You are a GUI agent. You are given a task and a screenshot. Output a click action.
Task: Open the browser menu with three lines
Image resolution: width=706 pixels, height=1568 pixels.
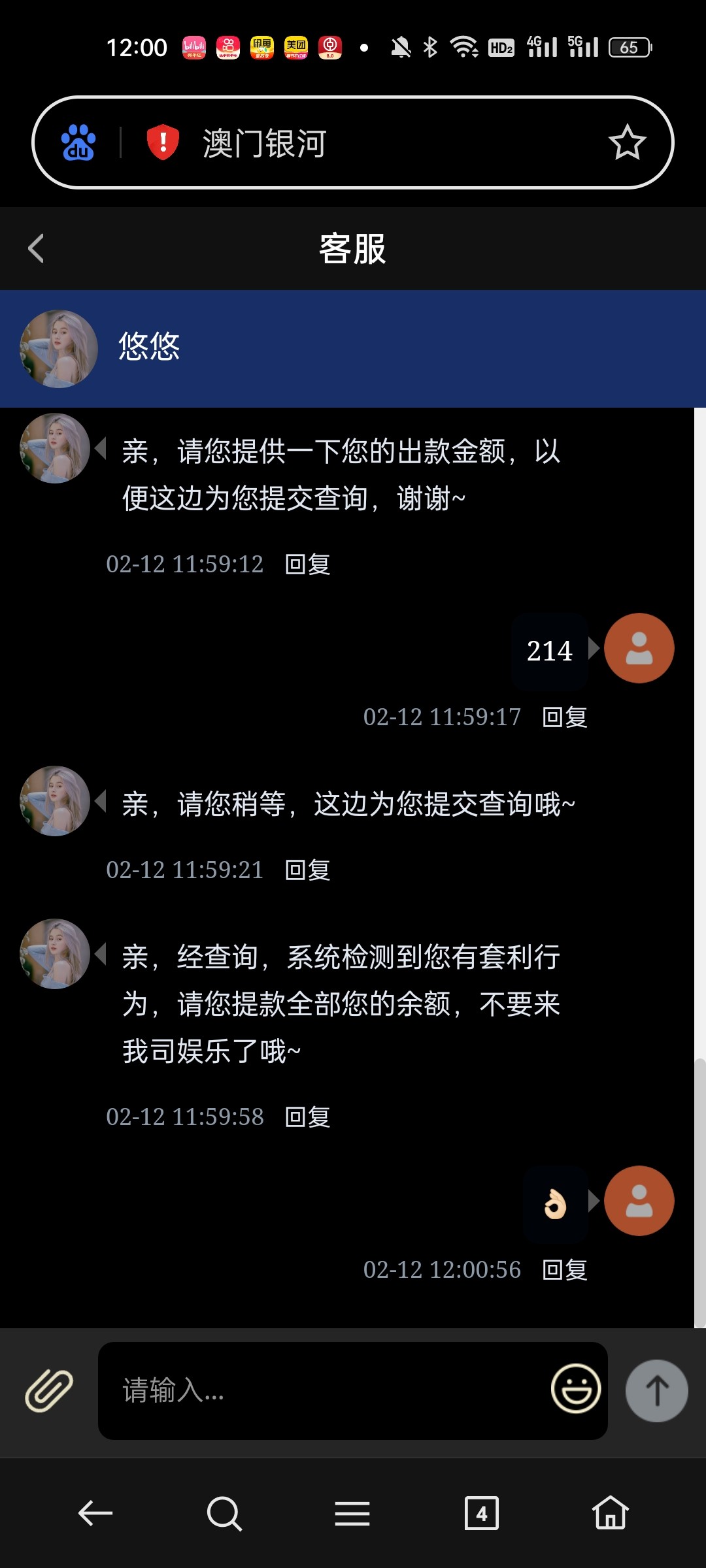[352, 1513]
